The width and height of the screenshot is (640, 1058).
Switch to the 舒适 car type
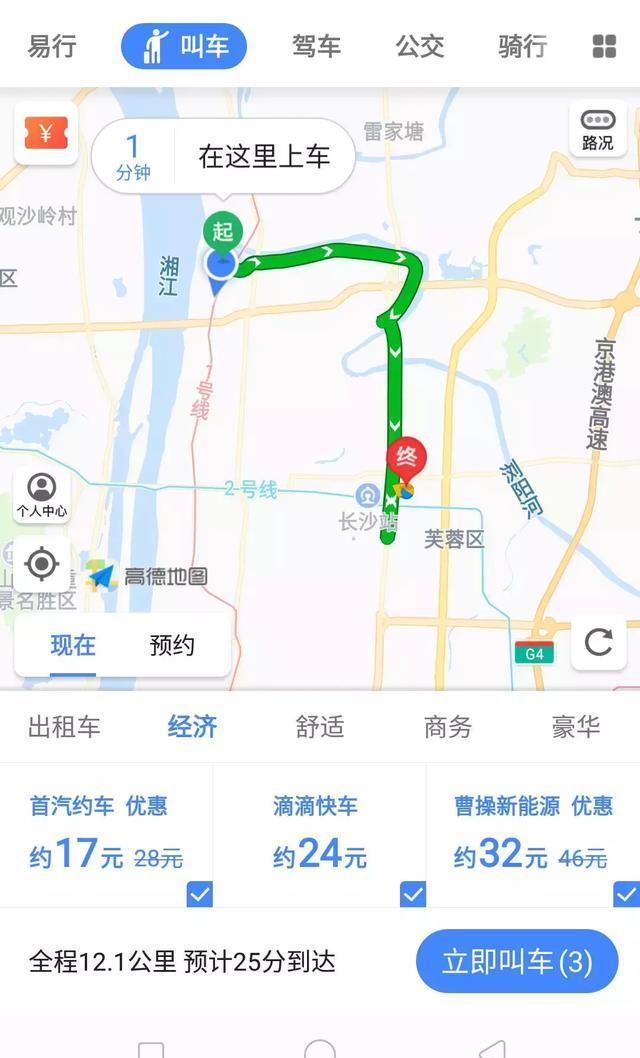pyautogui.click(x=320, y=727)
